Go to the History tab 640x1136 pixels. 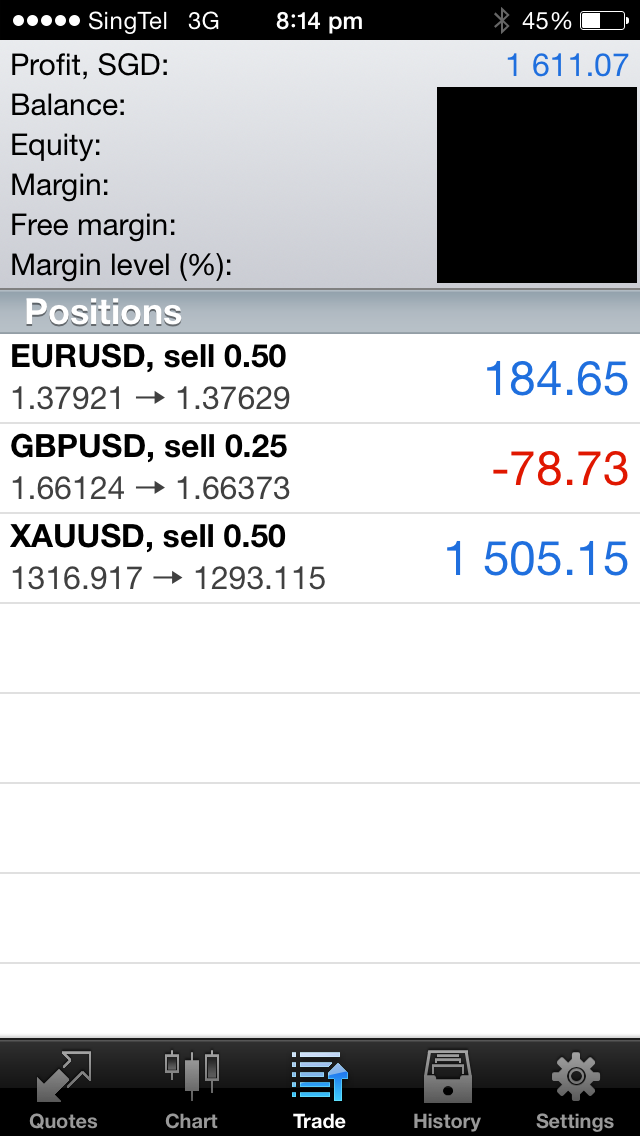tap(447, 1088)
